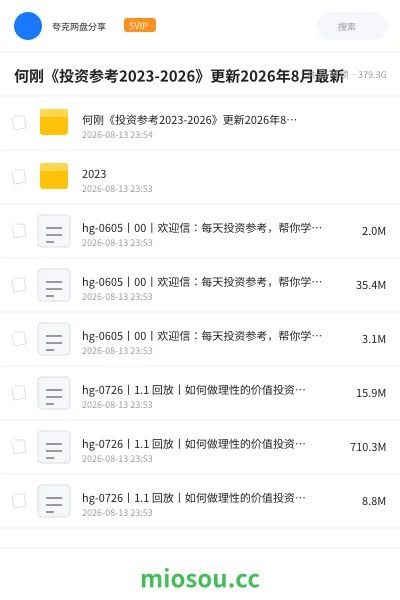Viewport: 400px width, 600px height.
Task: Select the checkbox for the 2.0M file
Action: click(x=19, y=231)
